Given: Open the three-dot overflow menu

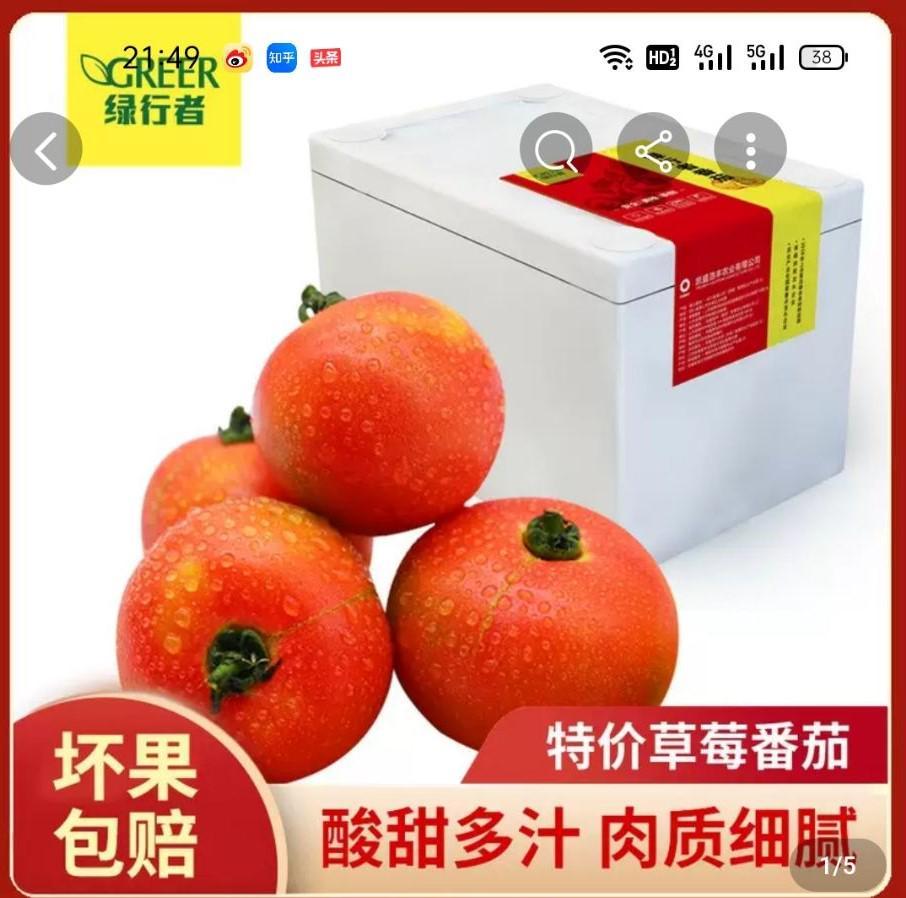Looking at the screenshot, I should pyautogui.click(x=750, y=150).
